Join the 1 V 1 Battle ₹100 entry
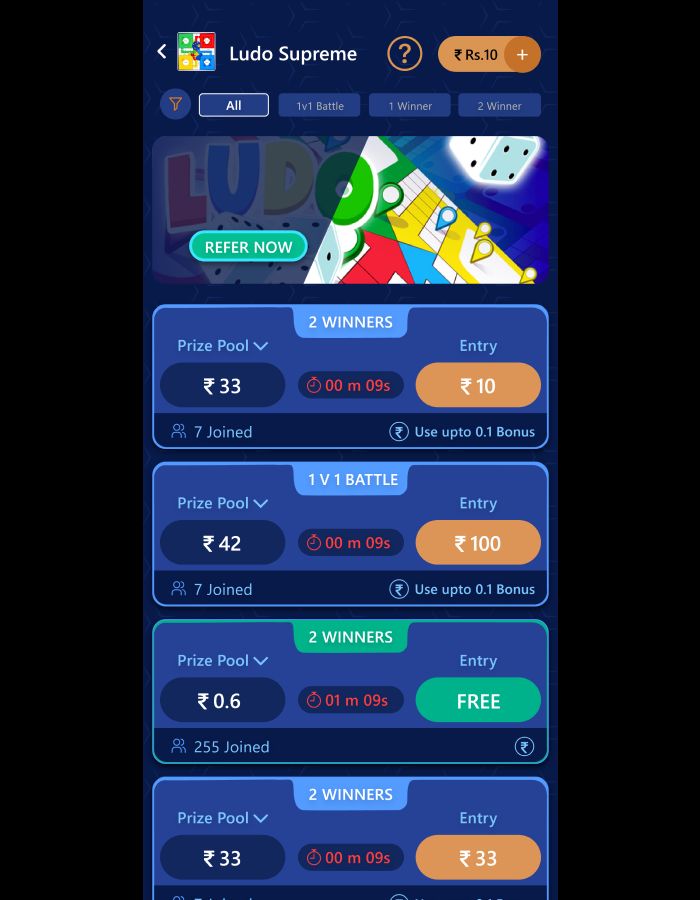The height and width of the screenshot is (900, 700). pyautogui.click(x=478, y=543)
